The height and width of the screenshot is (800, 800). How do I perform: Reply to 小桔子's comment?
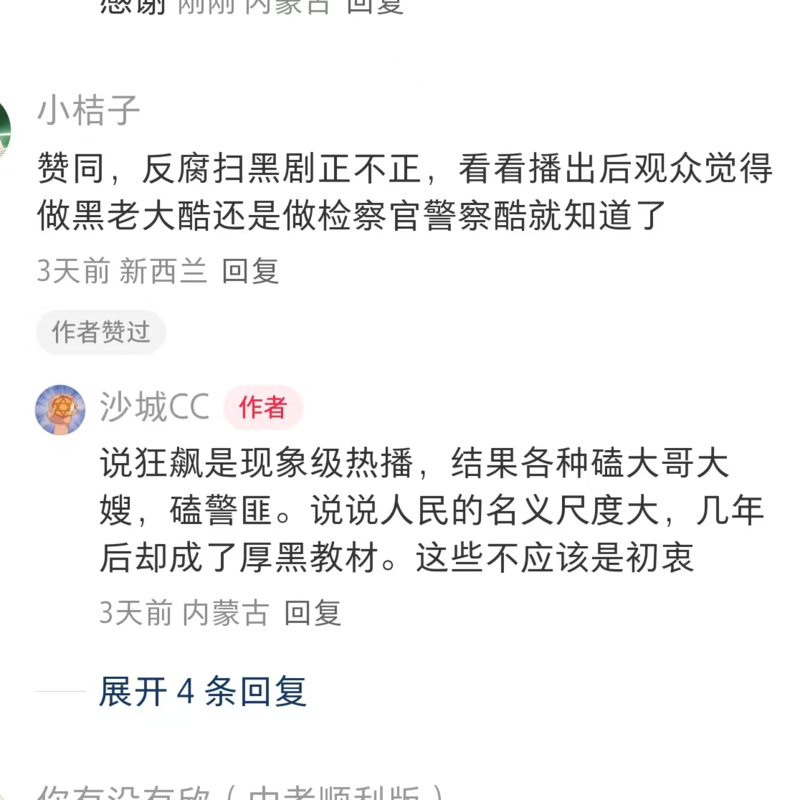pyautogui.click(x=250, y=271)
